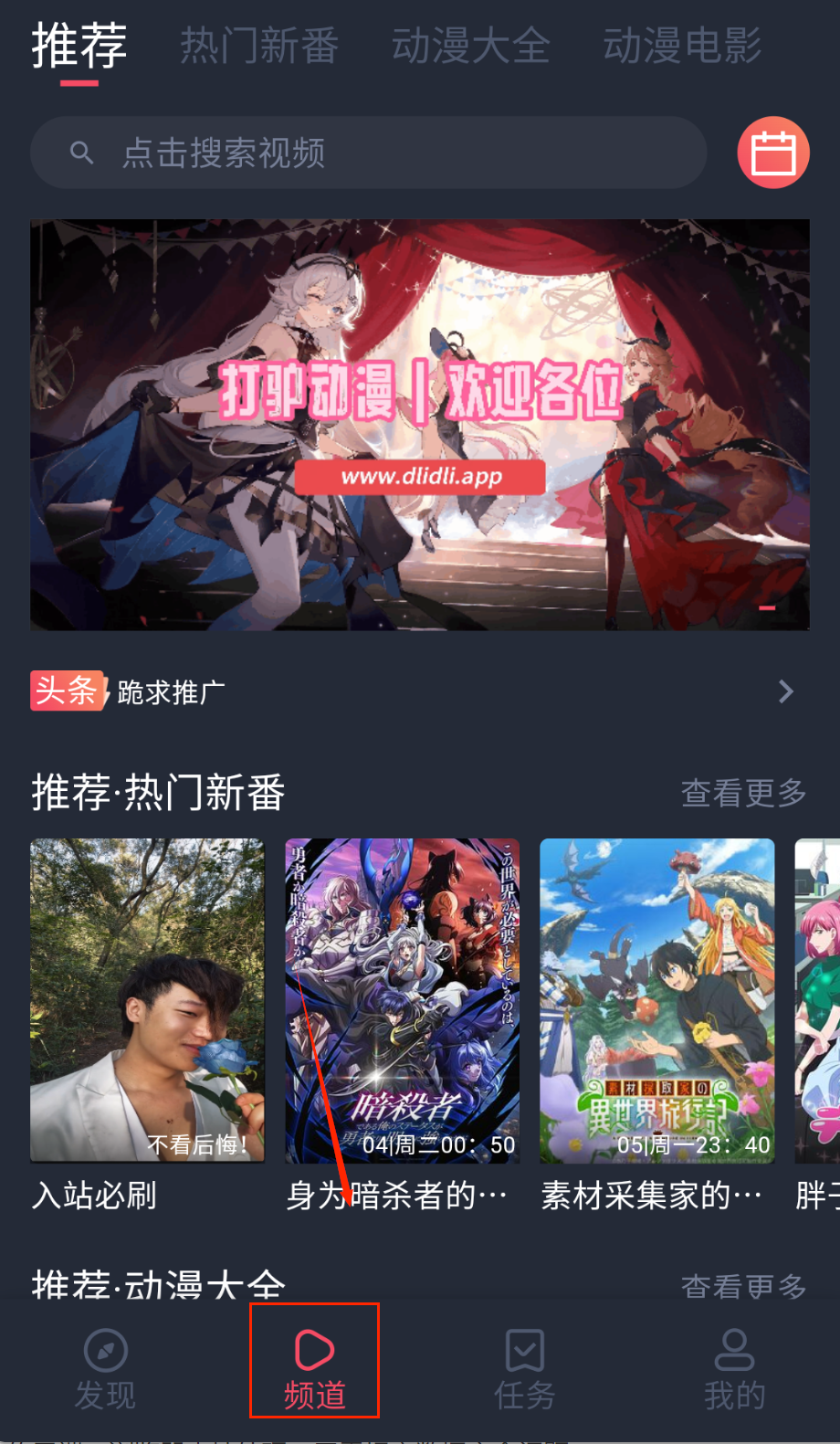View more in 推荐·热门新番 section
The image size is (840, 1444).
(743, 793)
